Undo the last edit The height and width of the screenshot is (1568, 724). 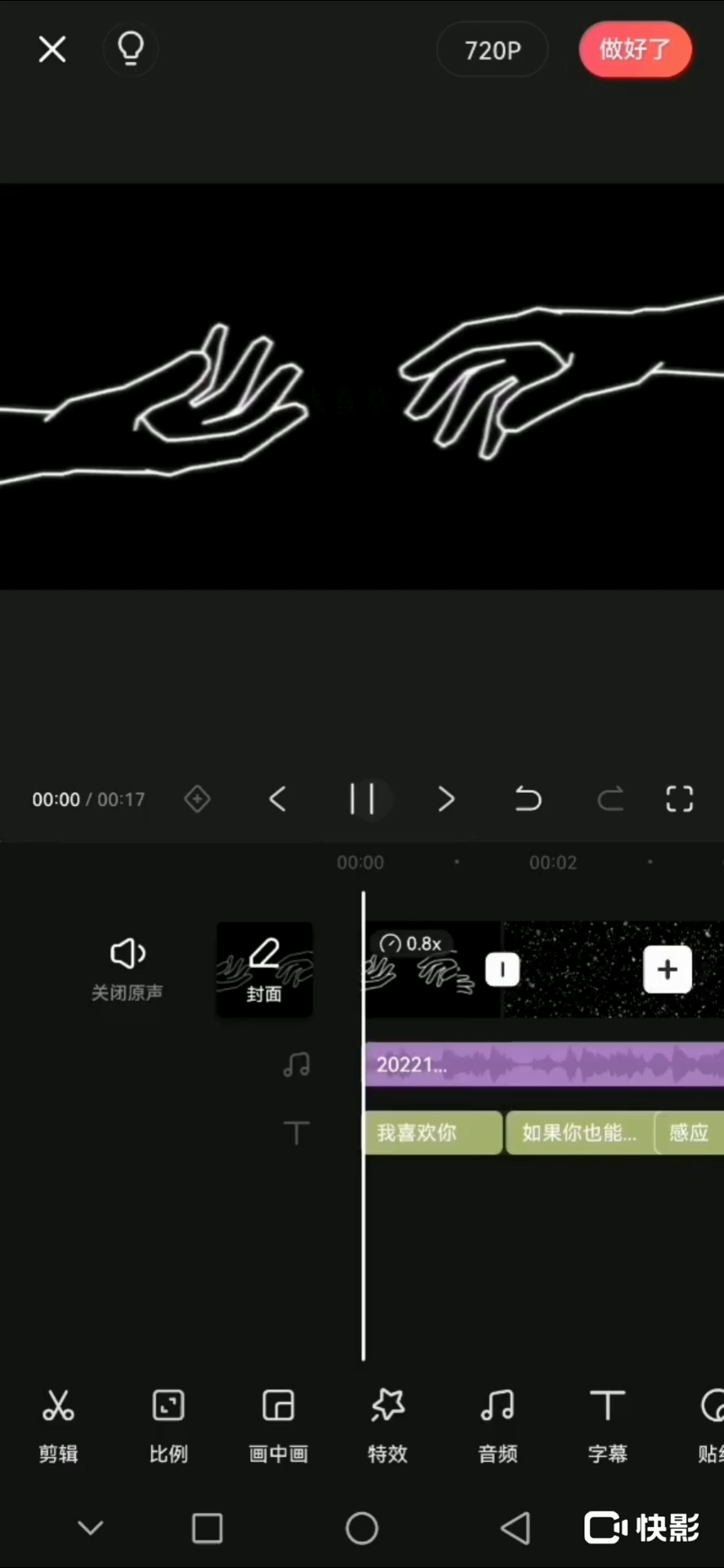point(528,799)
